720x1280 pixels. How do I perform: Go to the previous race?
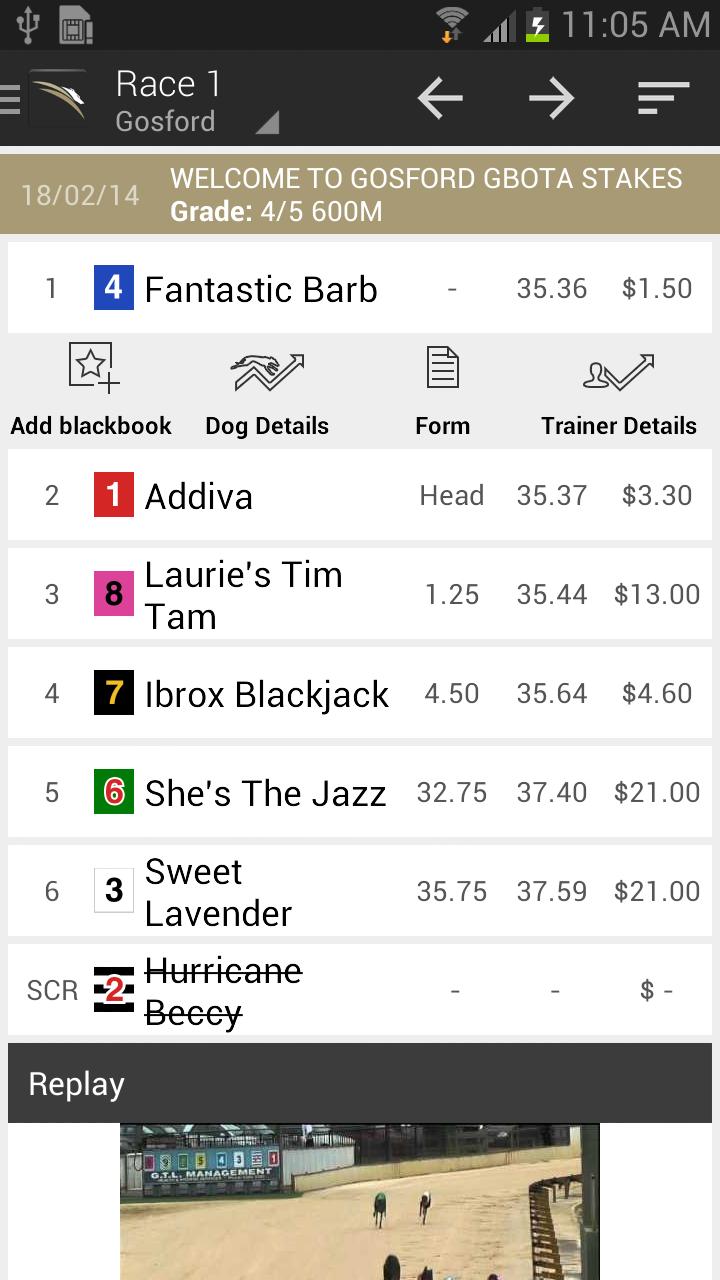tap(440, 98)
